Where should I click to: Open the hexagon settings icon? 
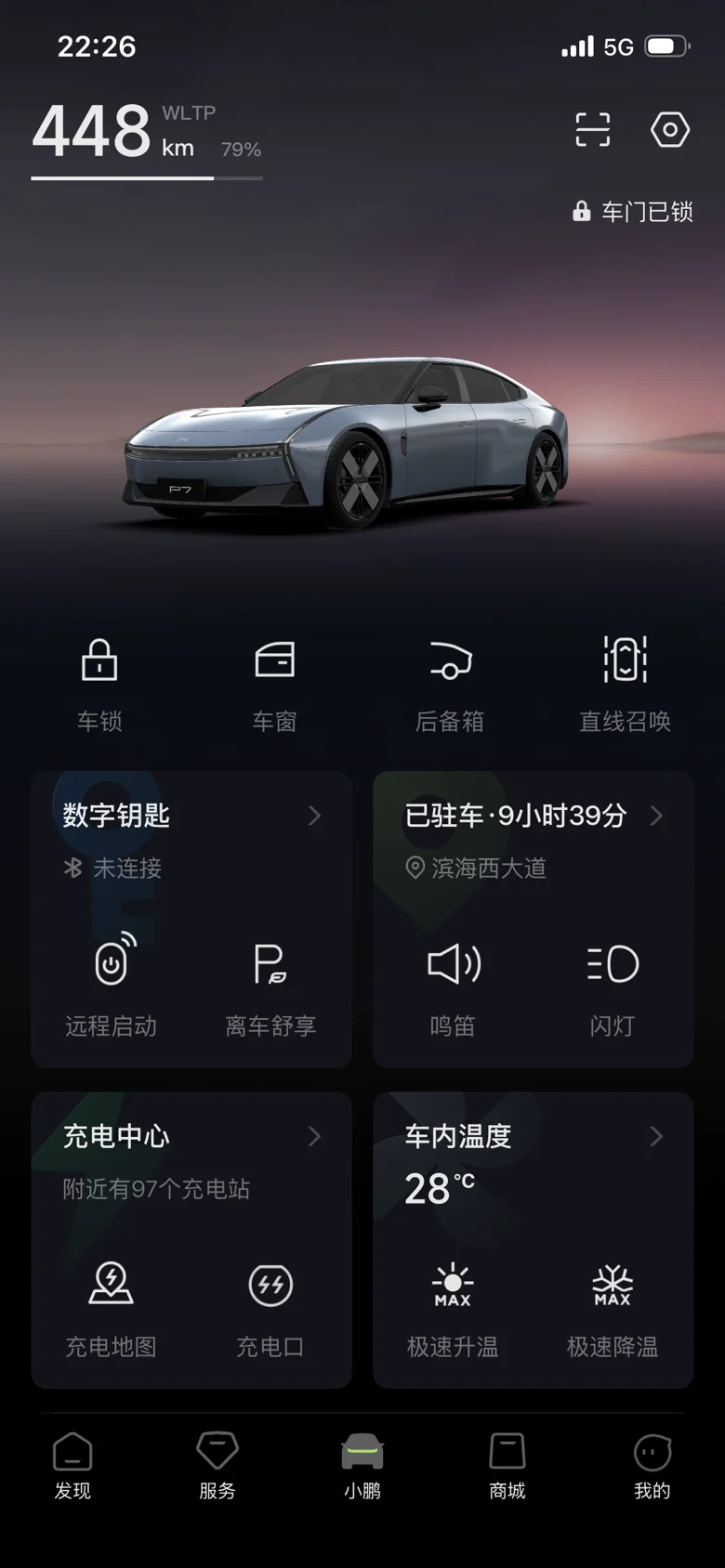(669, 130)
